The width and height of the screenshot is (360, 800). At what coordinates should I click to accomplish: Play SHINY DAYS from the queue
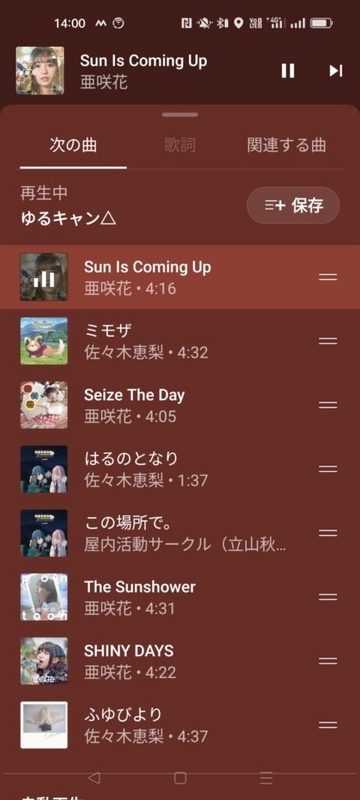tap(180, 661)
